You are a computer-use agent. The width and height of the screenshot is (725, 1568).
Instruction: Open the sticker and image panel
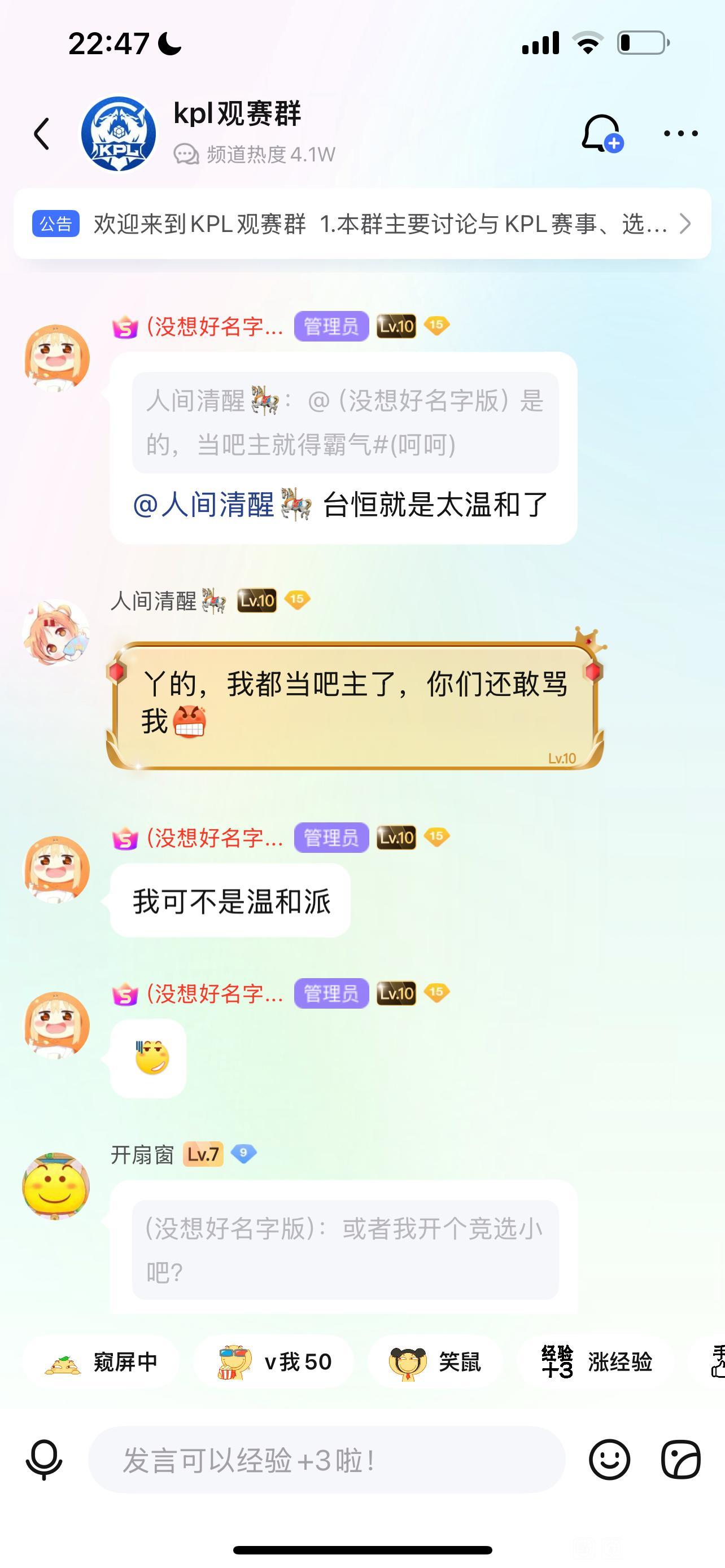point(680,1459)
